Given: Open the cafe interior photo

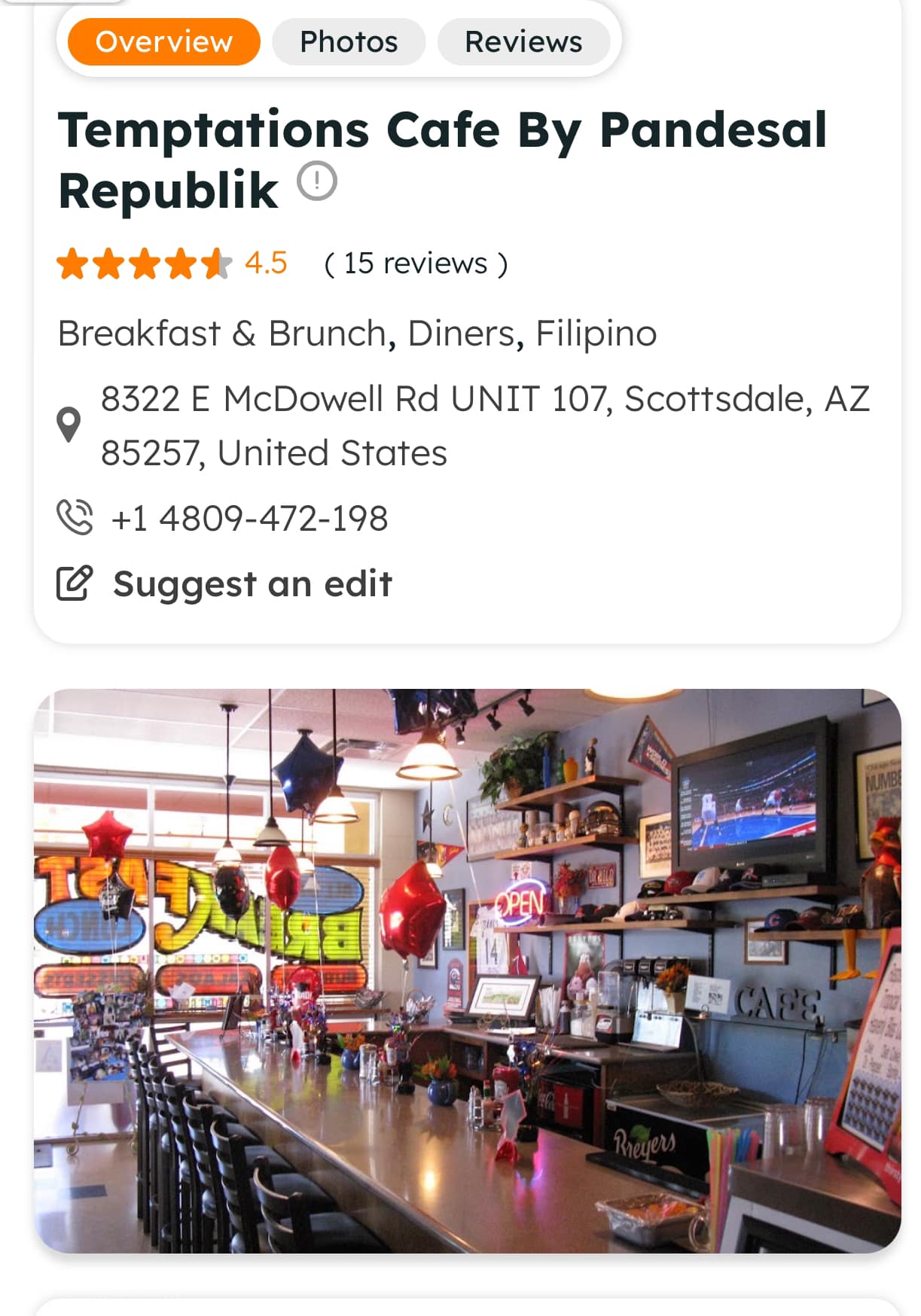Looking at the screenshot, I should pyautogui.click(x=467, y=971).
